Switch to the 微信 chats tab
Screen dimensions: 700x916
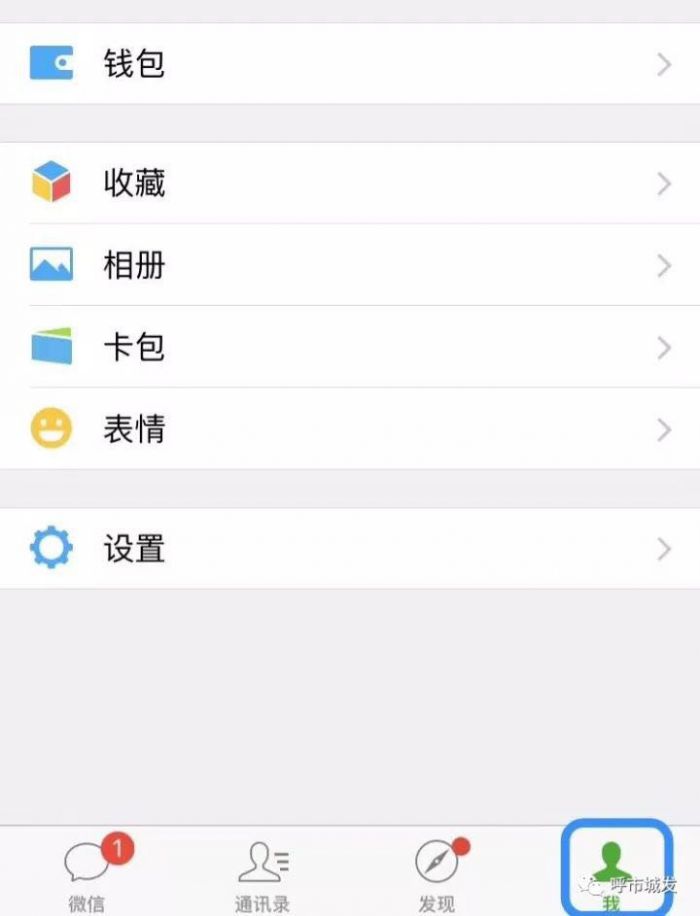coord(88,874)
